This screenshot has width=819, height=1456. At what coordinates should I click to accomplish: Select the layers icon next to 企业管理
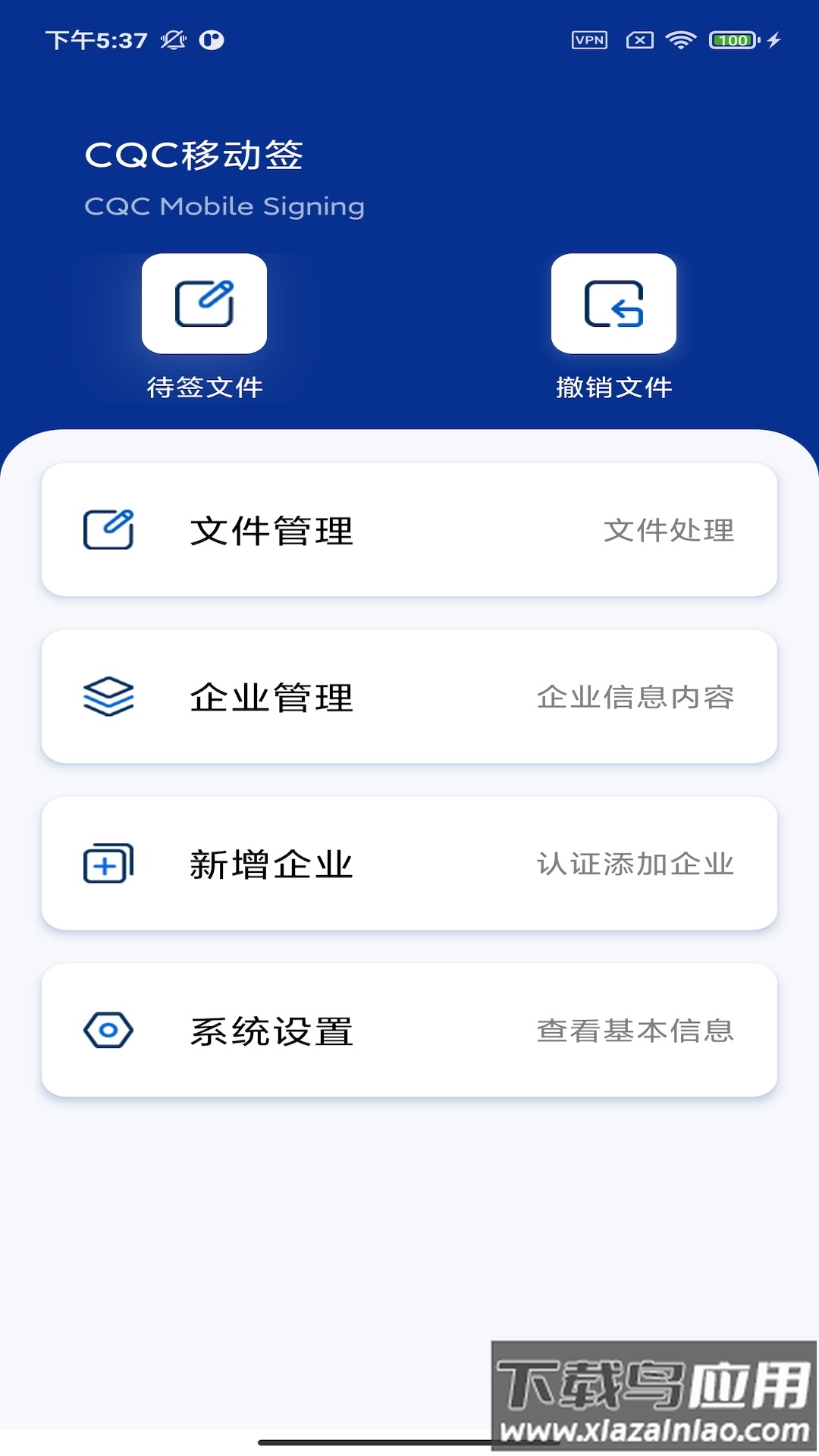pyautogui.click(x=107, y=698)
